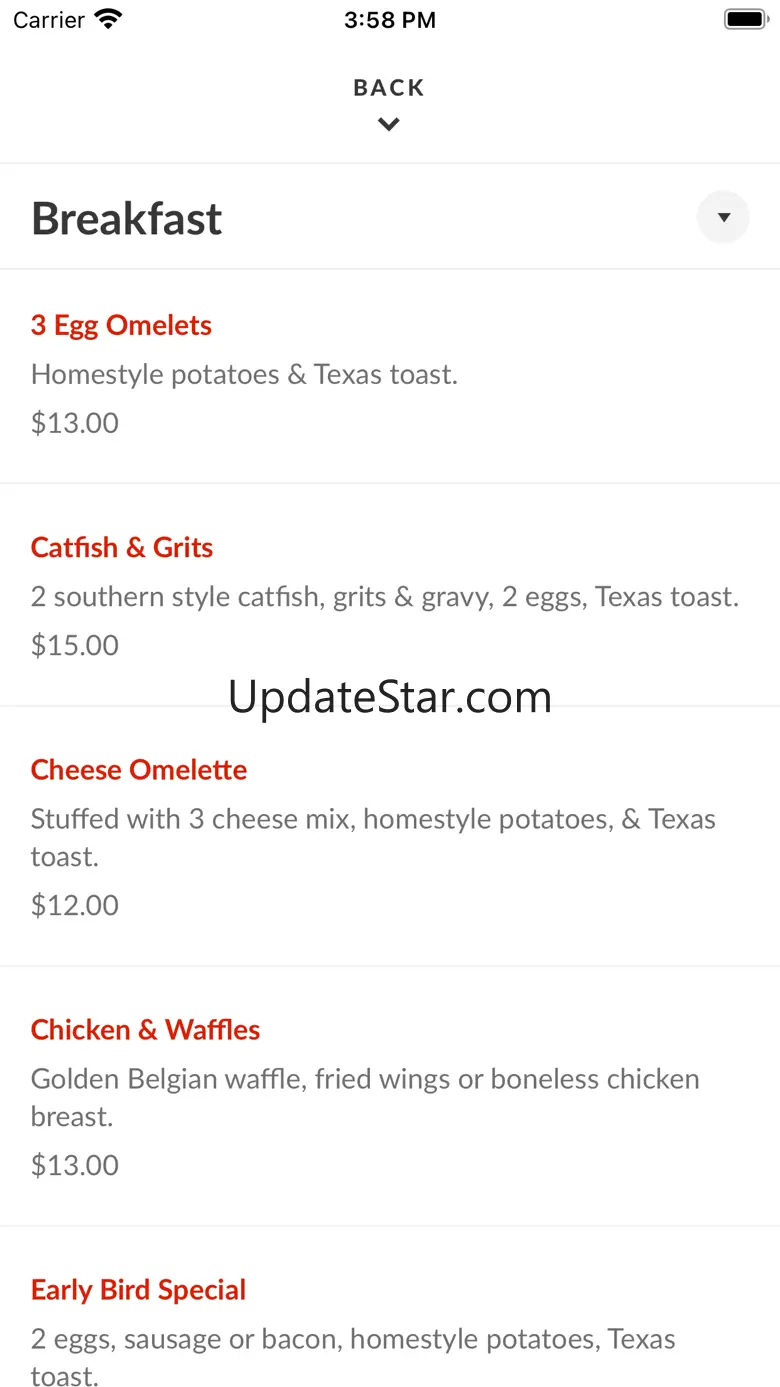This screenshot has height=1387, width=780.
Task: Choose the Chicken & Waffles item
Action: [x=146, y=1030]
